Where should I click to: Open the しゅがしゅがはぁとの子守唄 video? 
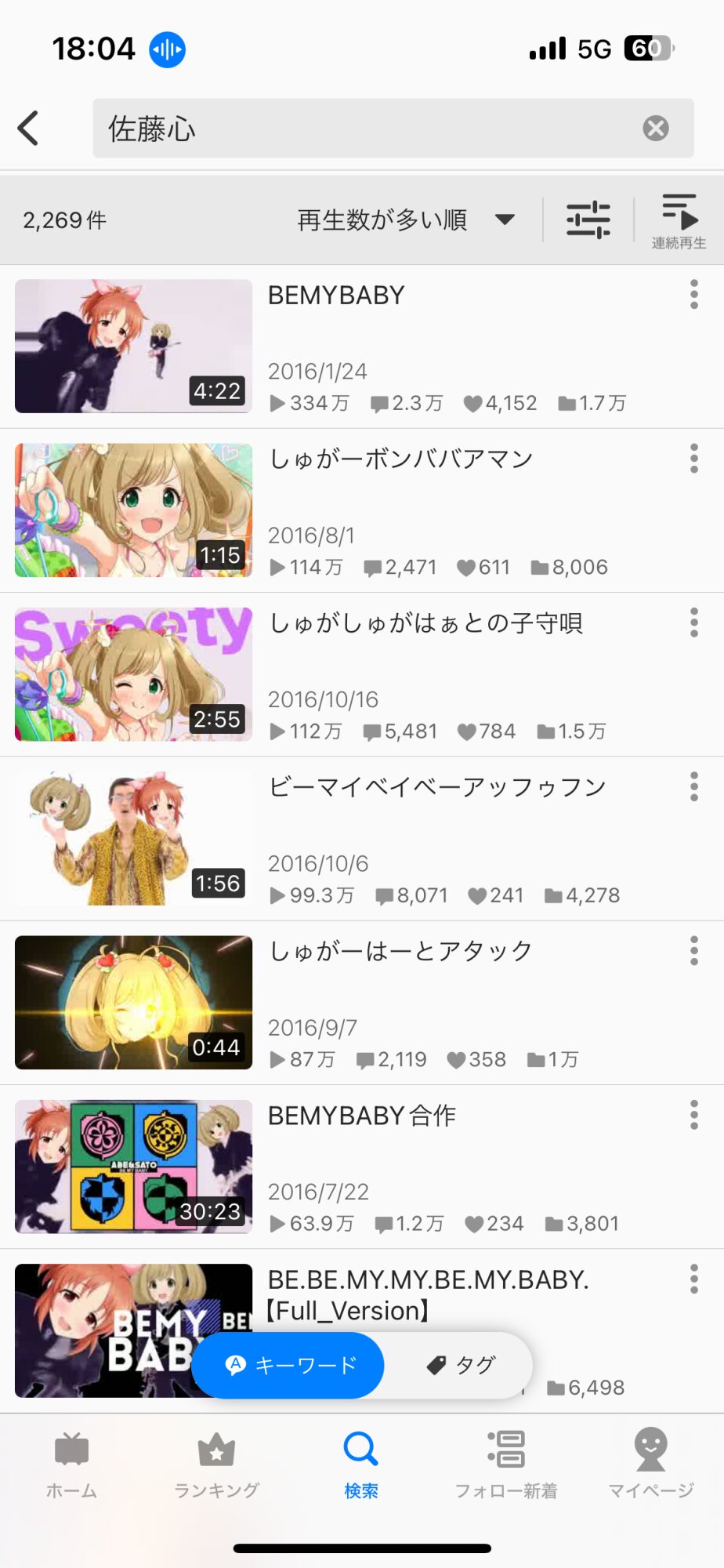[133, 673]
